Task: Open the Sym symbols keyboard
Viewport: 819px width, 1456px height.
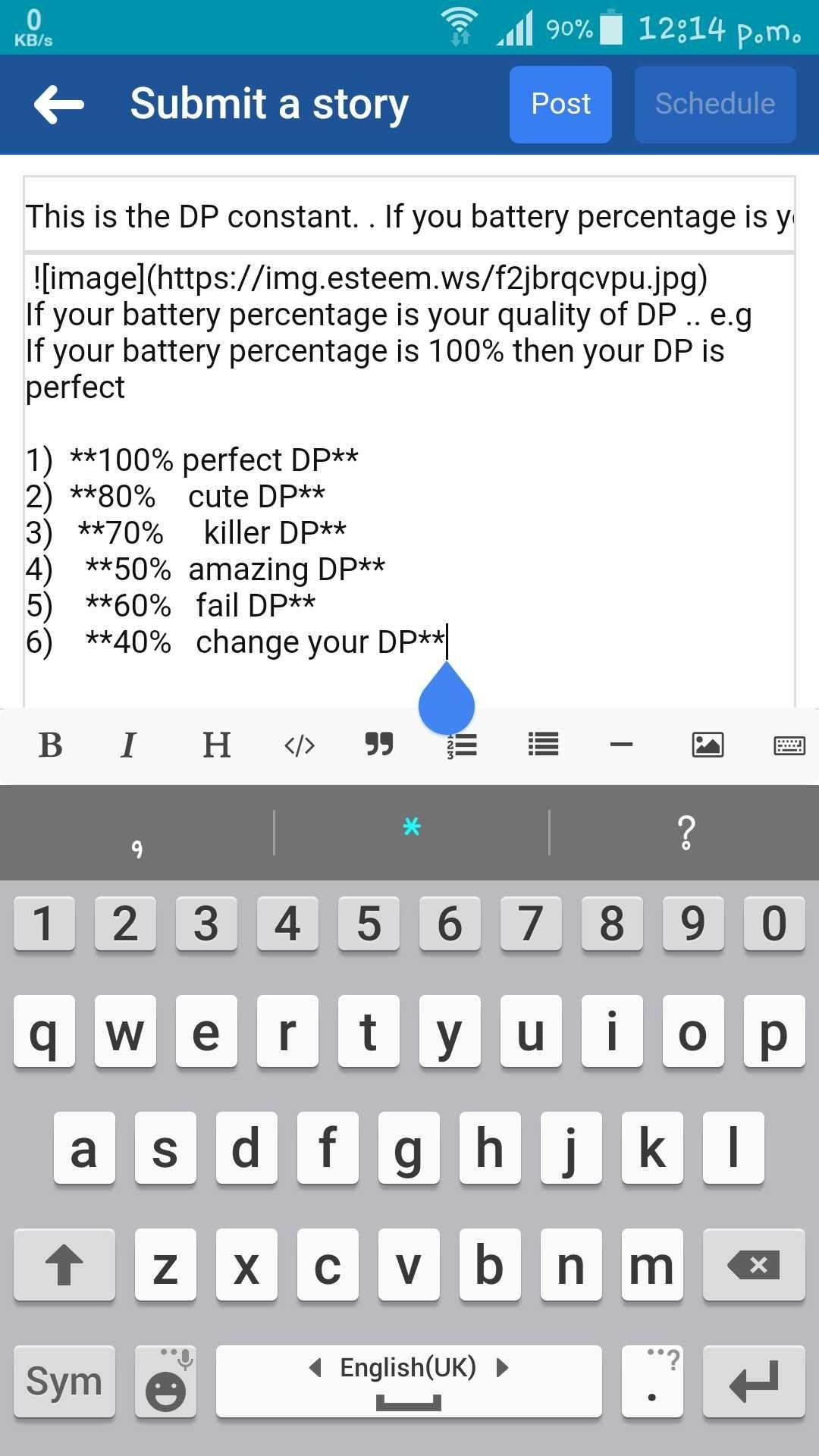Action: point(64,1381)
